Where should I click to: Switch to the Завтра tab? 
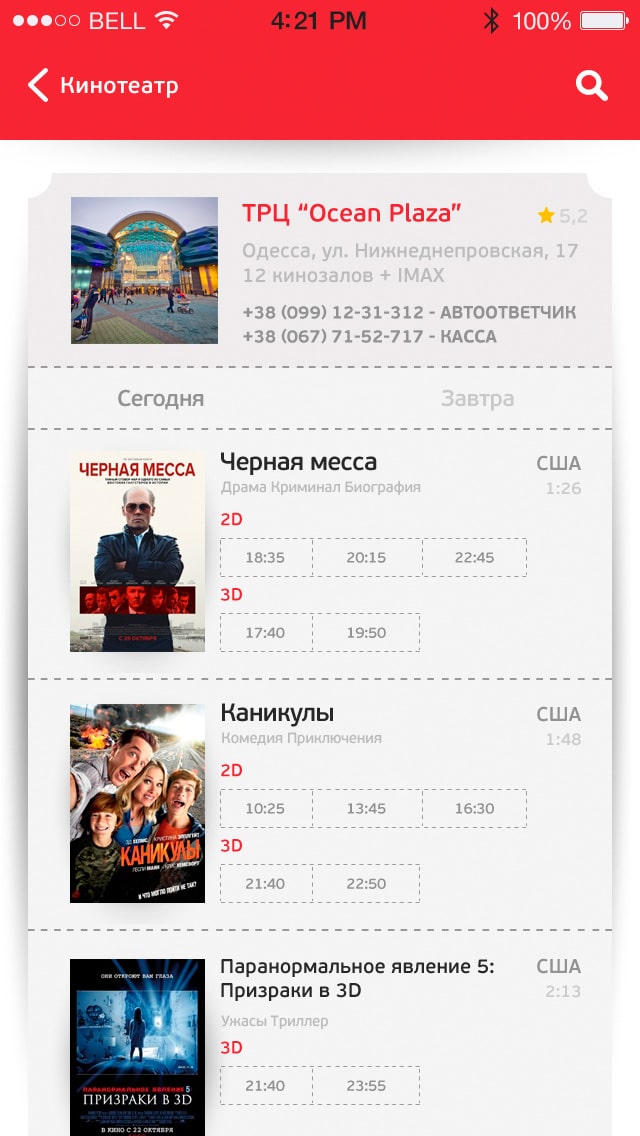tap(478, 398)
